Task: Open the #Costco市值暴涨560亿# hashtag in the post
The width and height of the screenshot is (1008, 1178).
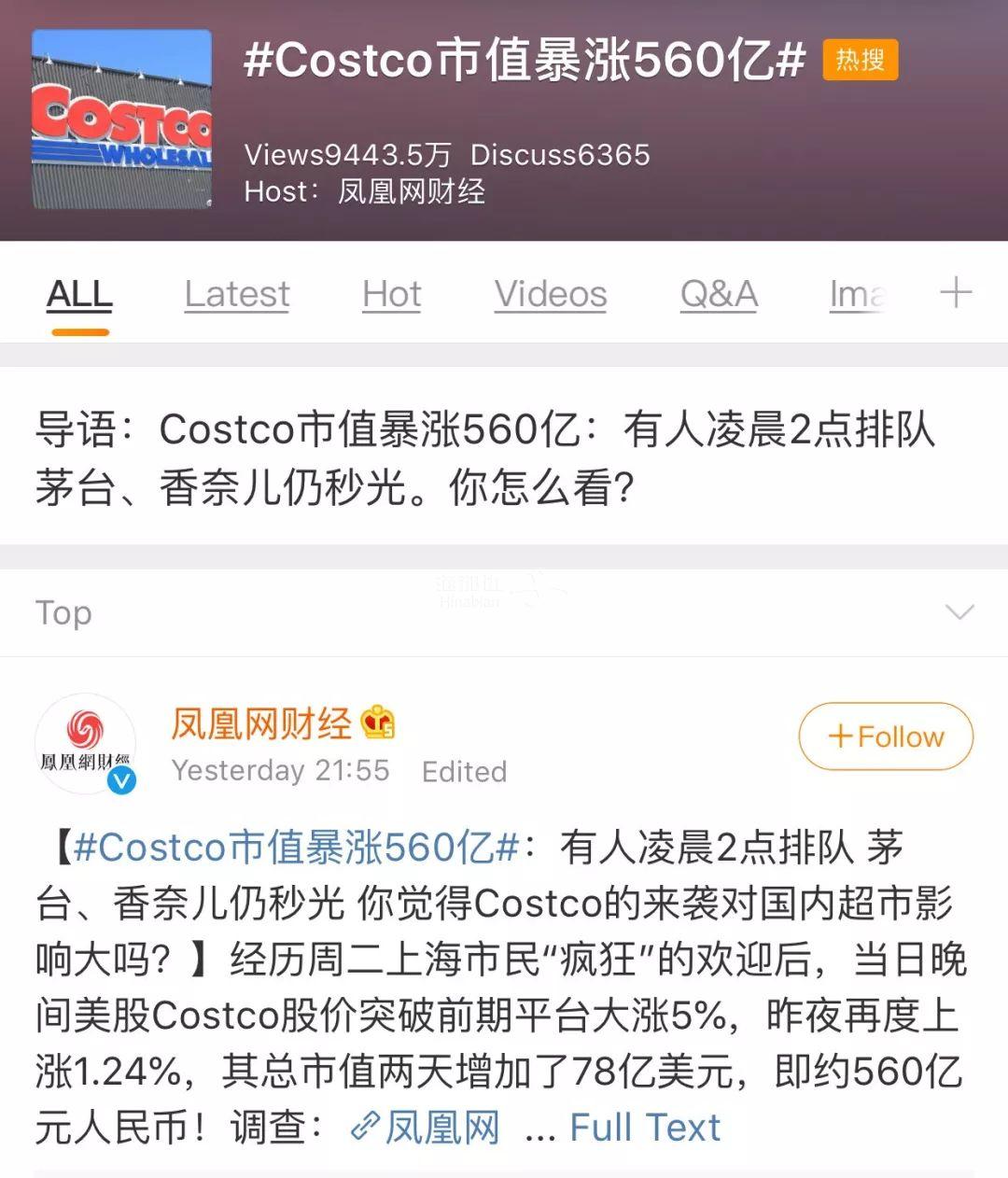Action: 296,848
